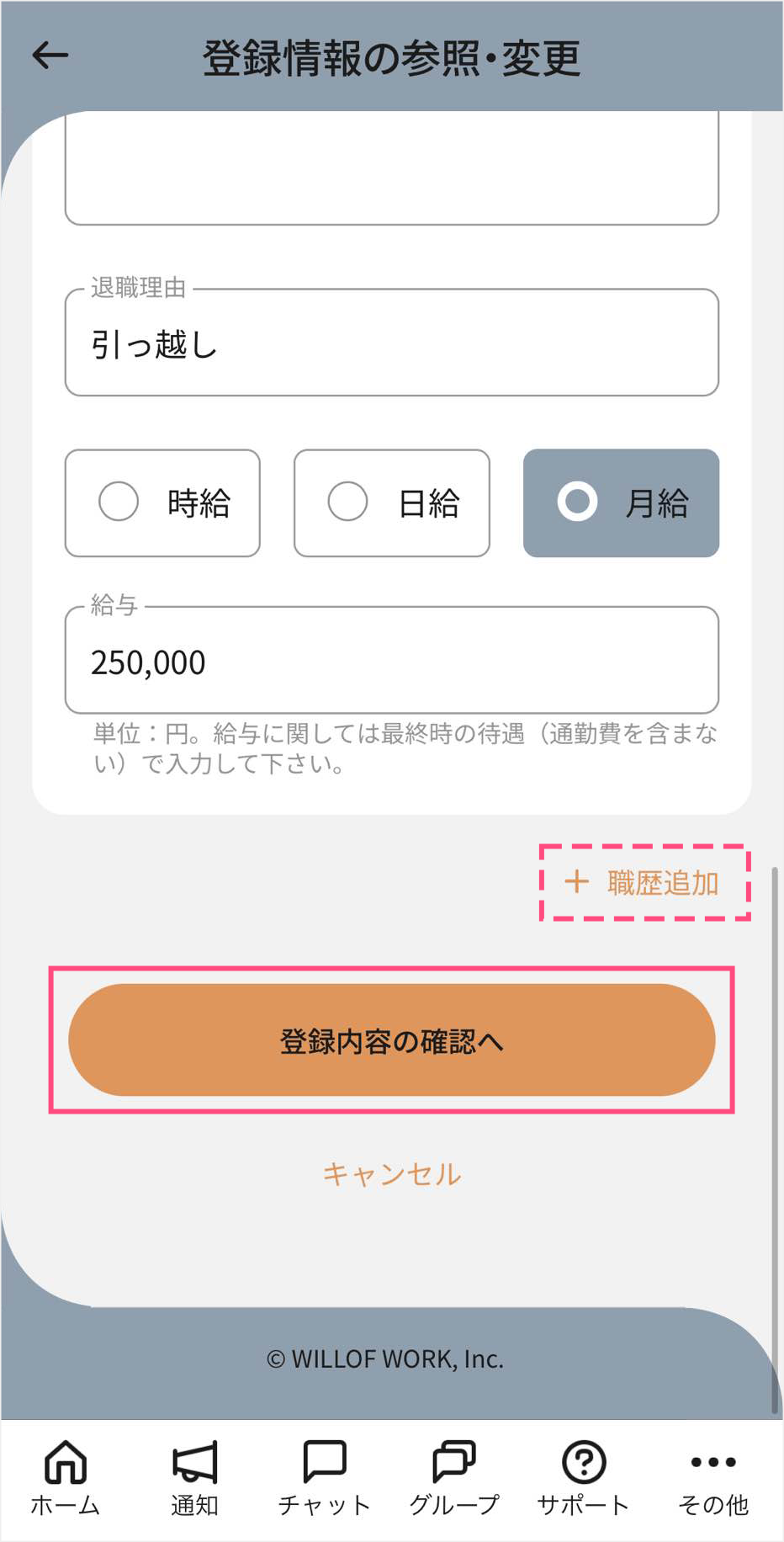Open the チャット tab
784x1542 pixels.
coord(325,1478)
